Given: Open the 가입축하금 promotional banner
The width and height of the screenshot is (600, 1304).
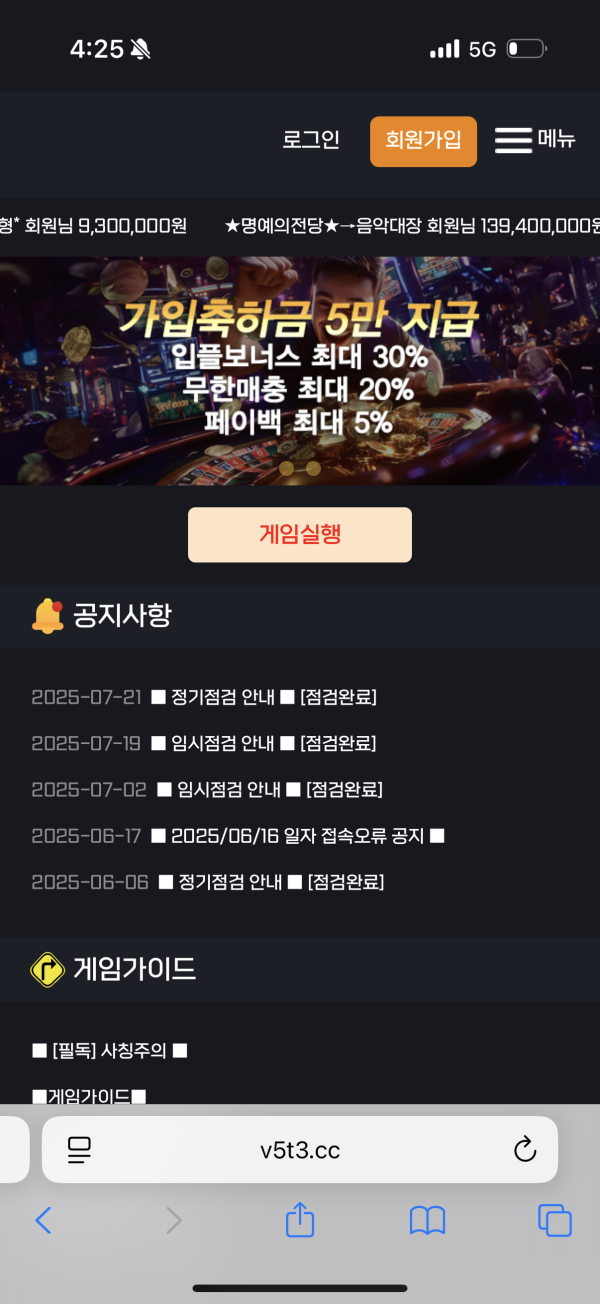Looking at the screenshot, I should tap(300, 371).
